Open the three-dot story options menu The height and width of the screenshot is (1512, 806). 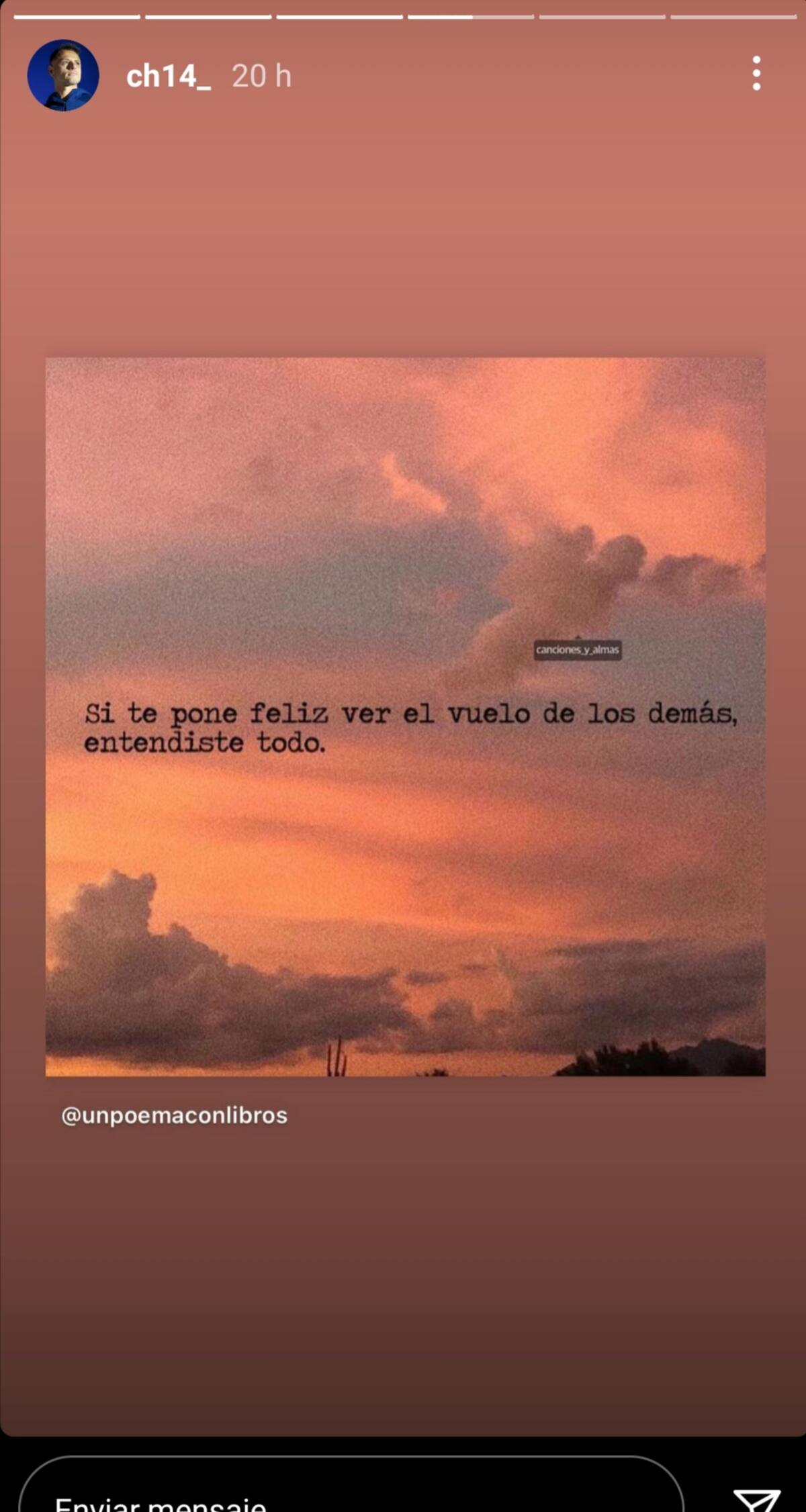pyautogui.click(x=756, y=74)
